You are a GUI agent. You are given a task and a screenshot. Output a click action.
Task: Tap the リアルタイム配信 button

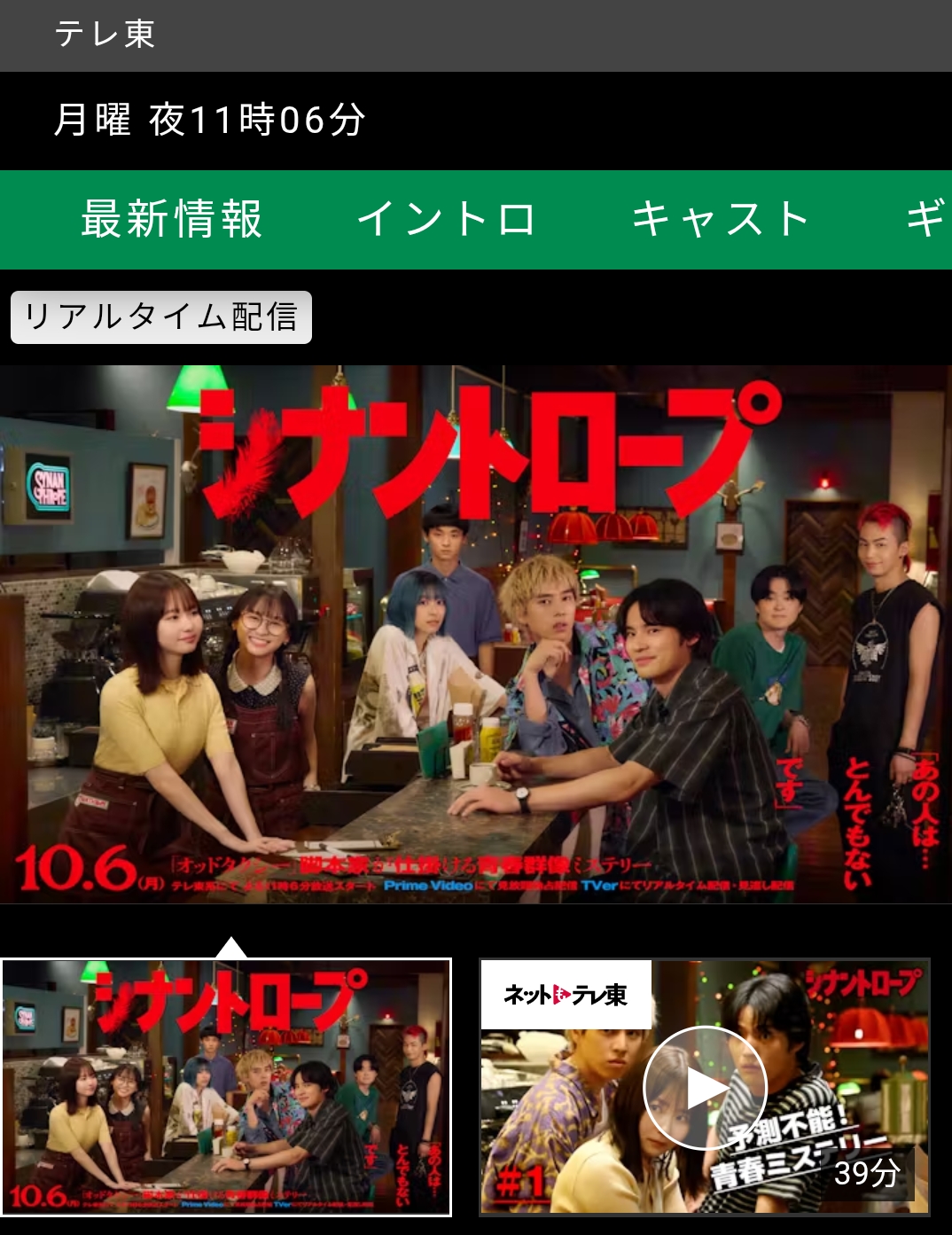tap(161, 317)
